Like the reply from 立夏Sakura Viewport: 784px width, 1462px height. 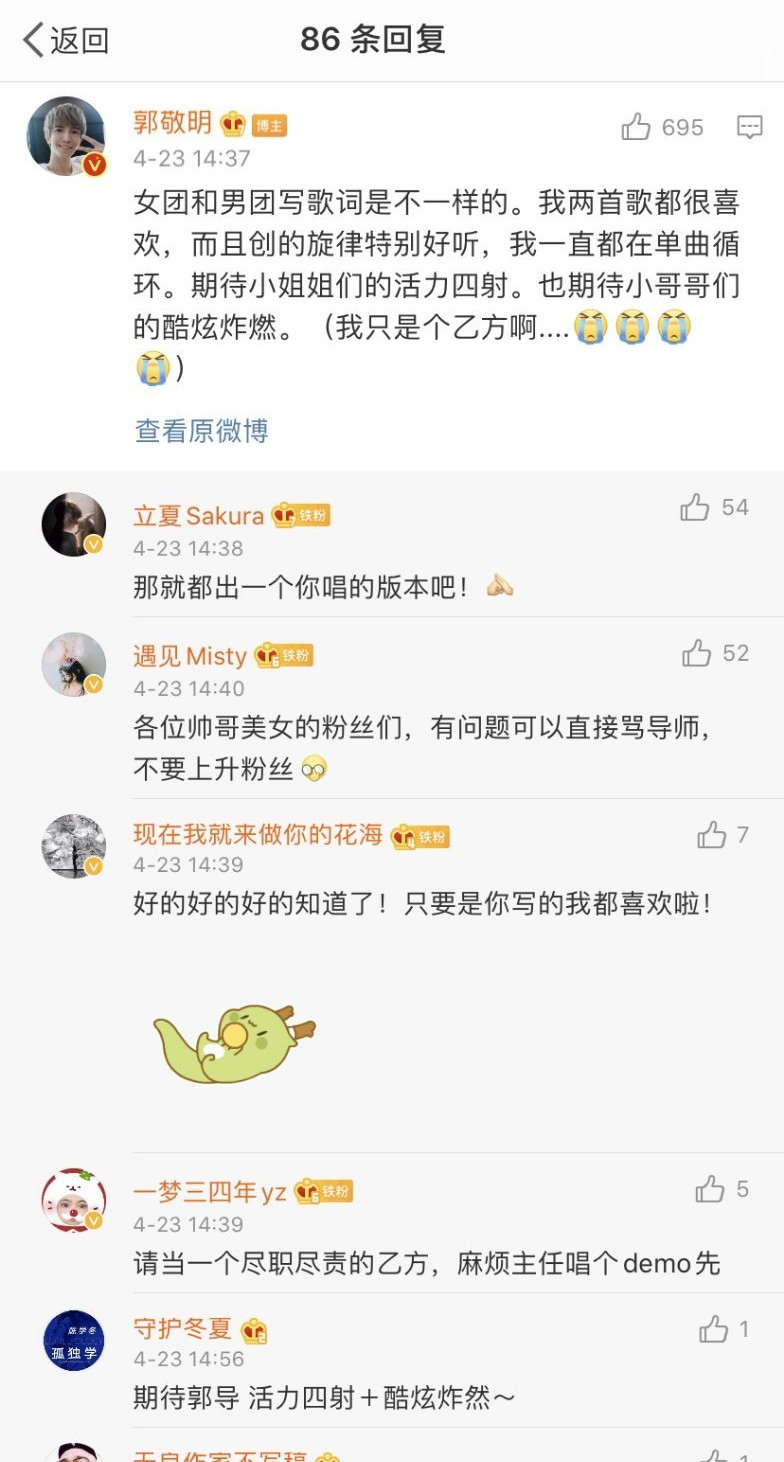695,508
